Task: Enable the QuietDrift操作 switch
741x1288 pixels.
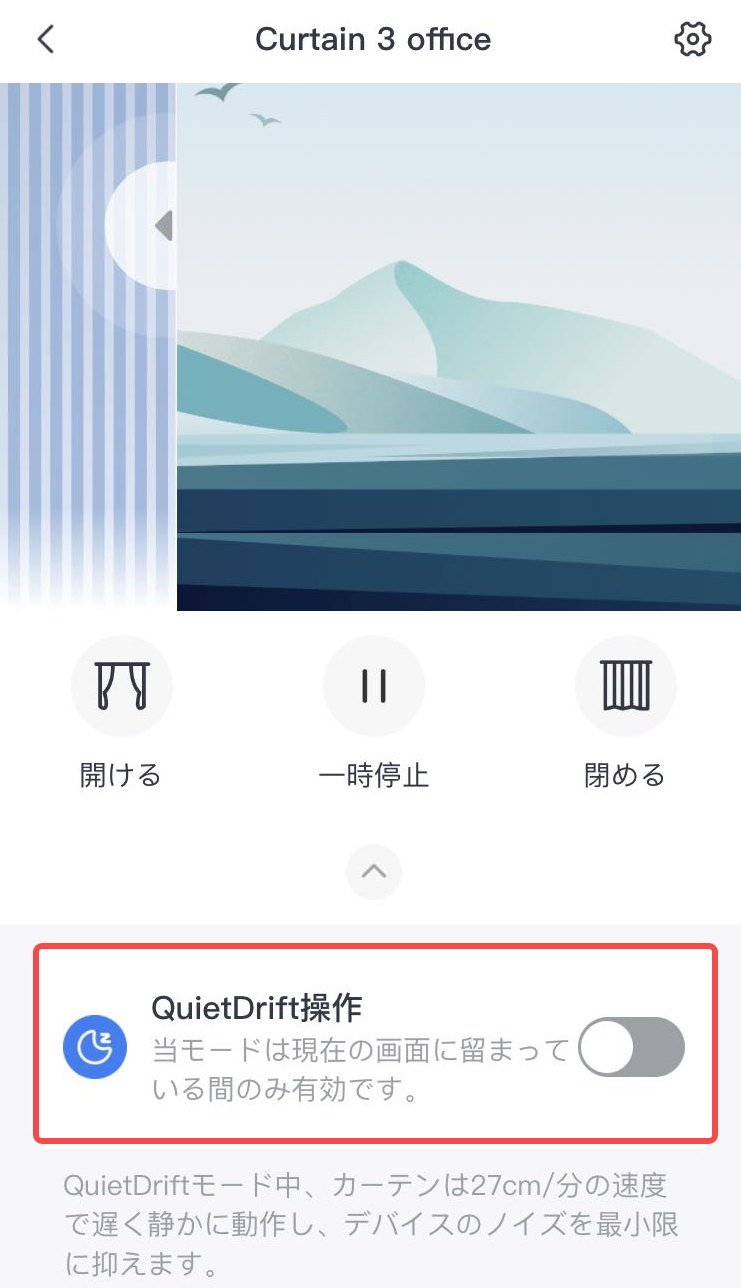Action: (632, 1047)
